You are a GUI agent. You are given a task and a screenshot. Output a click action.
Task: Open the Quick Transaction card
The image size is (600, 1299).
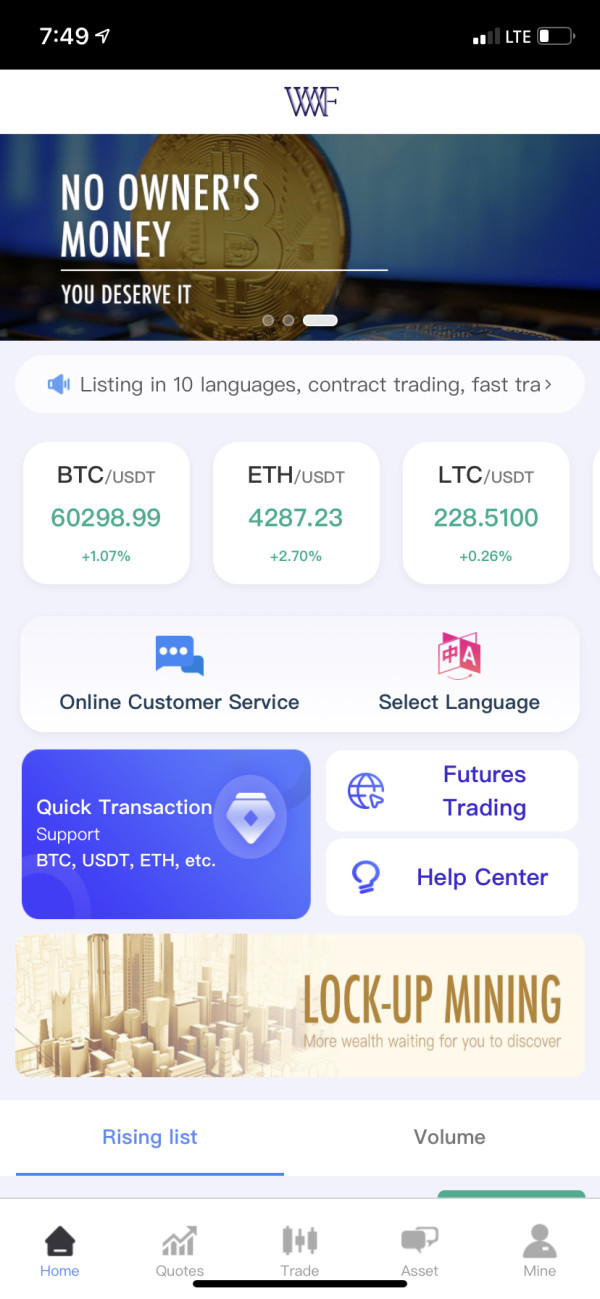point(166,834)
